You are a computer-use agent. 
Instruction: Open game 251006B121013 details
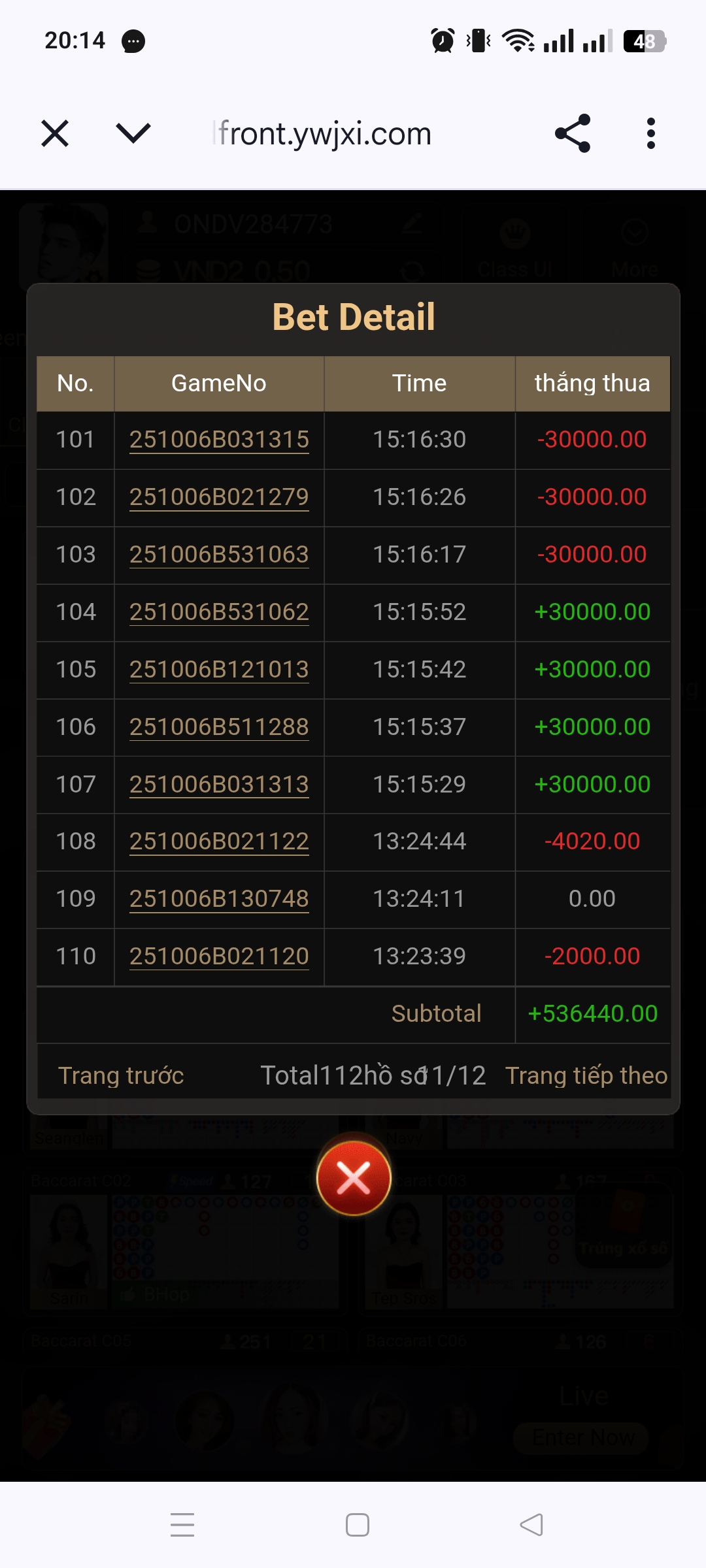[x=219, y=670]
